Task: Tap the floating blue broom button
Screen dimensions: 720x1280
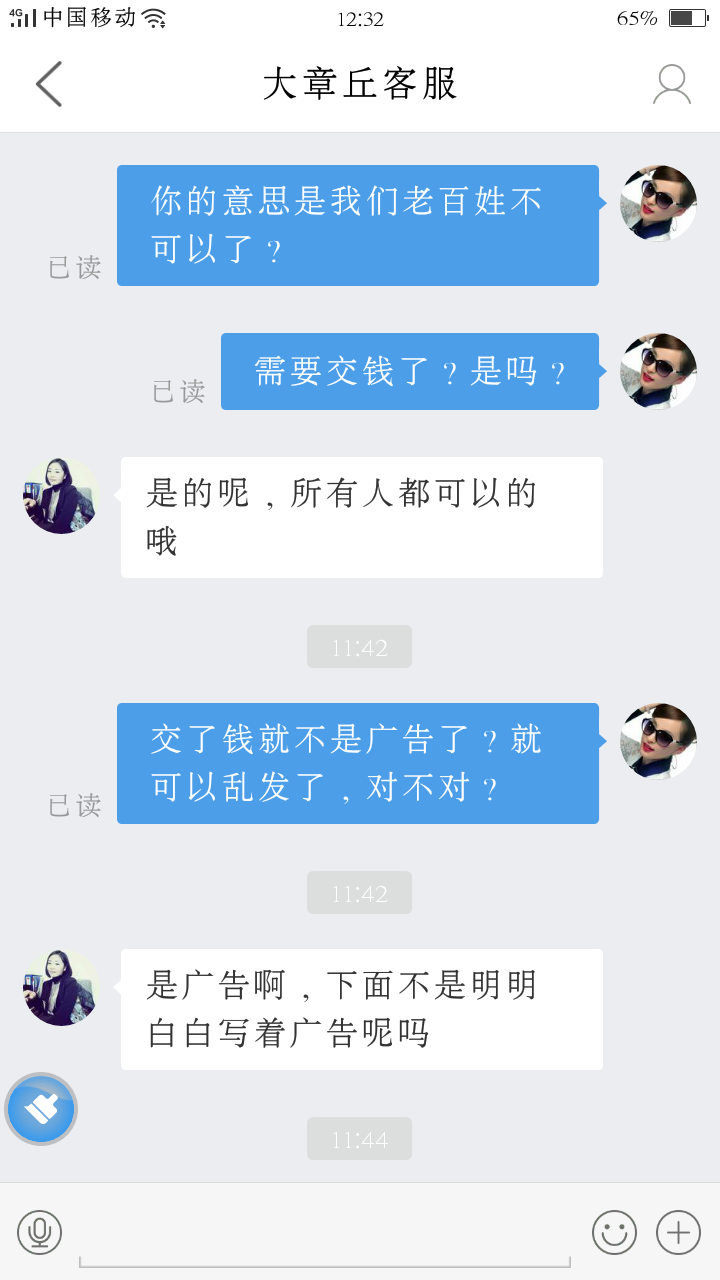Action: [x=41, y=1109]
